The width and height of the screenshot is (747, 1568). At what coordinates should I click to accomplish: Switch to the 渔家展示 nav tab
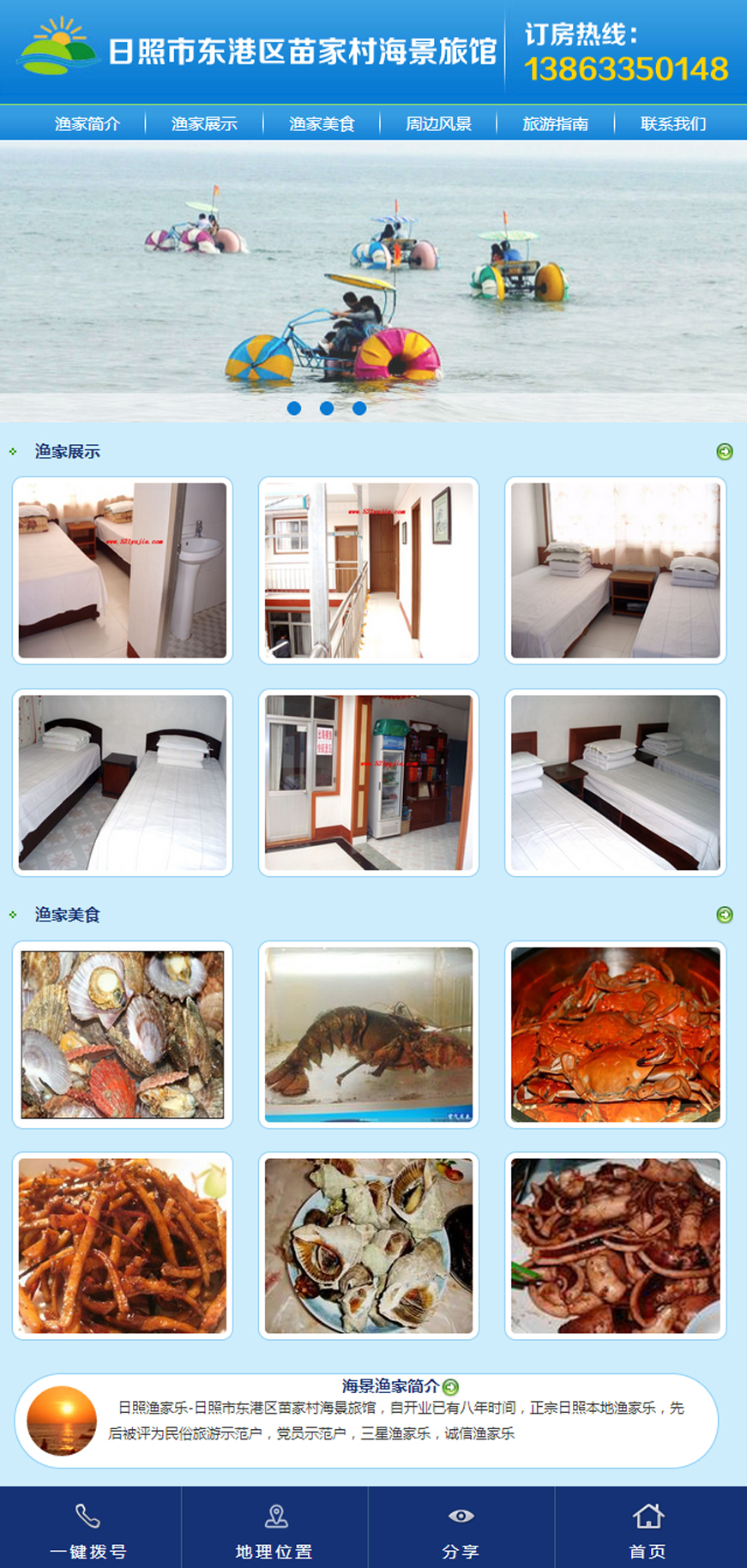click(x=204, y=123)
